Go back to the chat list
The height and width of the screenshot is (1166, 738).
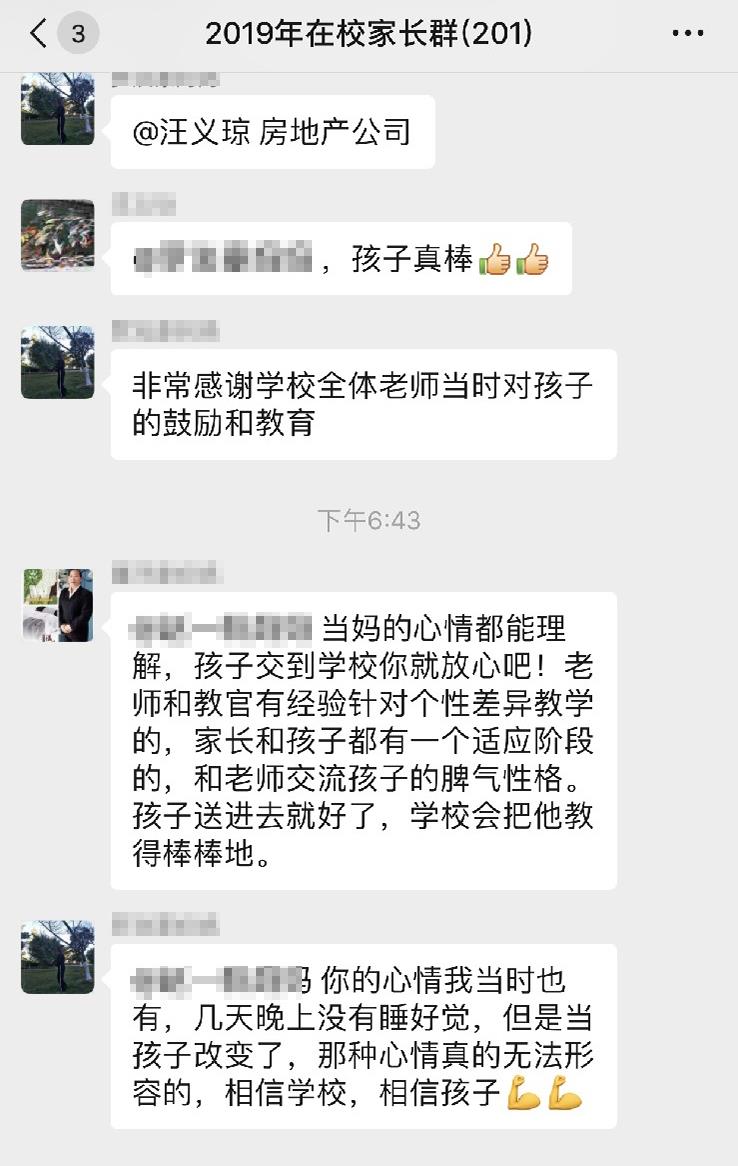tap(40, 35)
